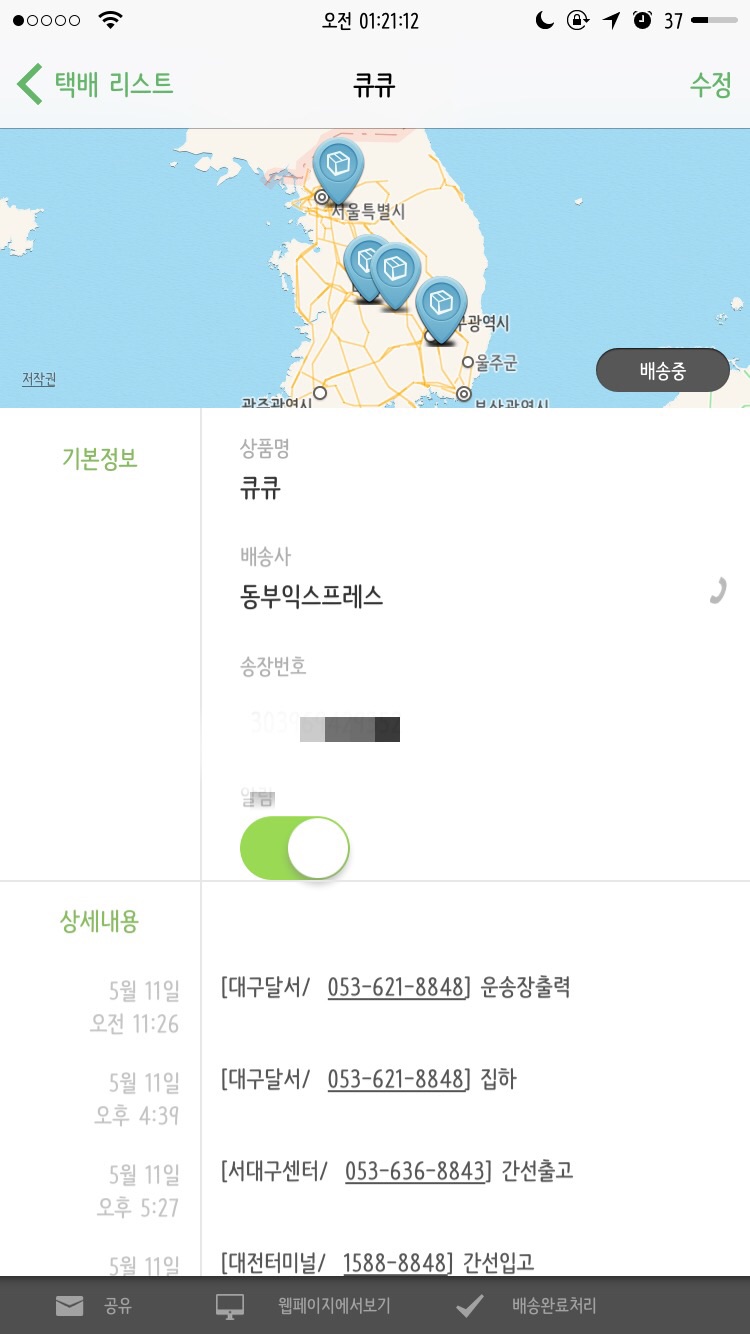This screenshot has width=750, height=1334.
Task: Turn off the 알림 switch
Action: pos(295,848)
